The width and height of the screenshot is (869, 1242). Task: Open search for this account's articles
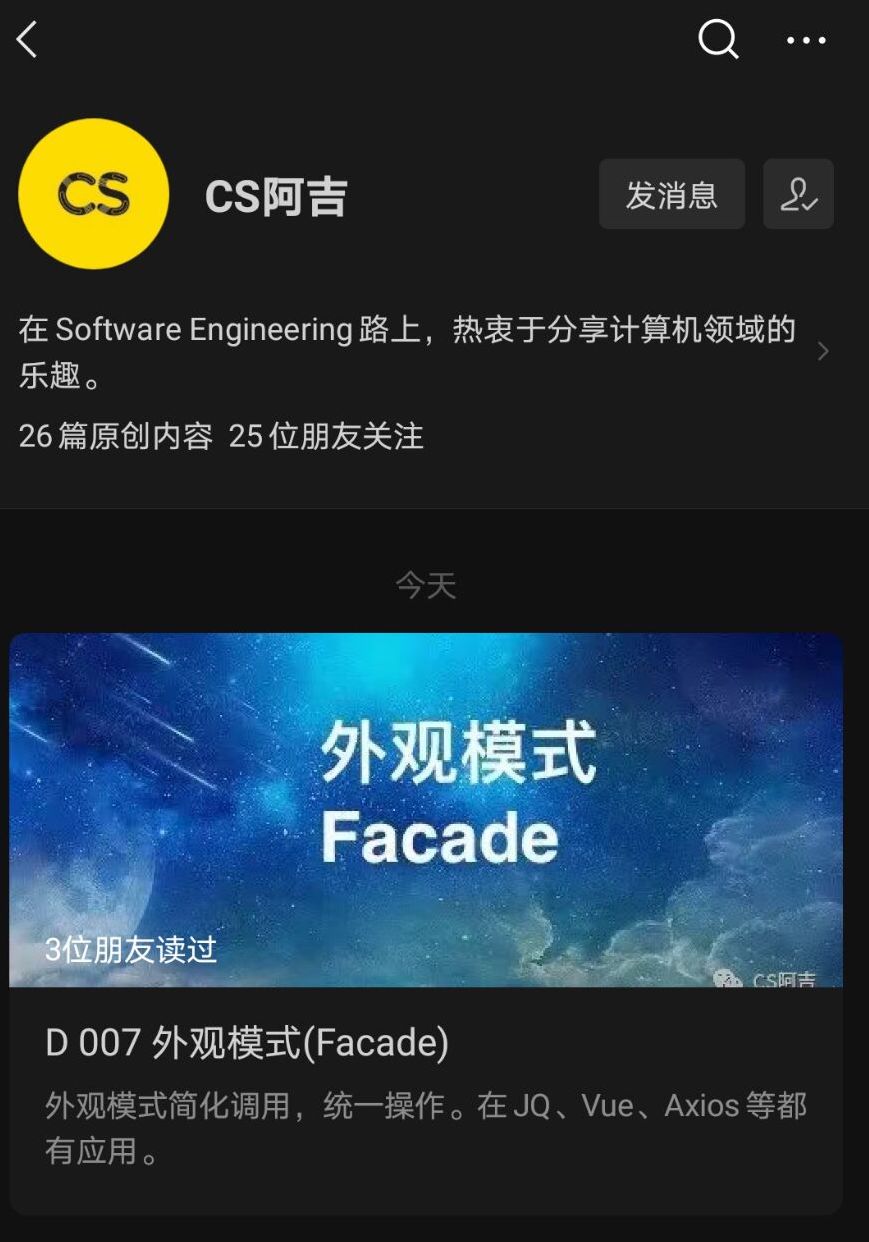point(717,40)
